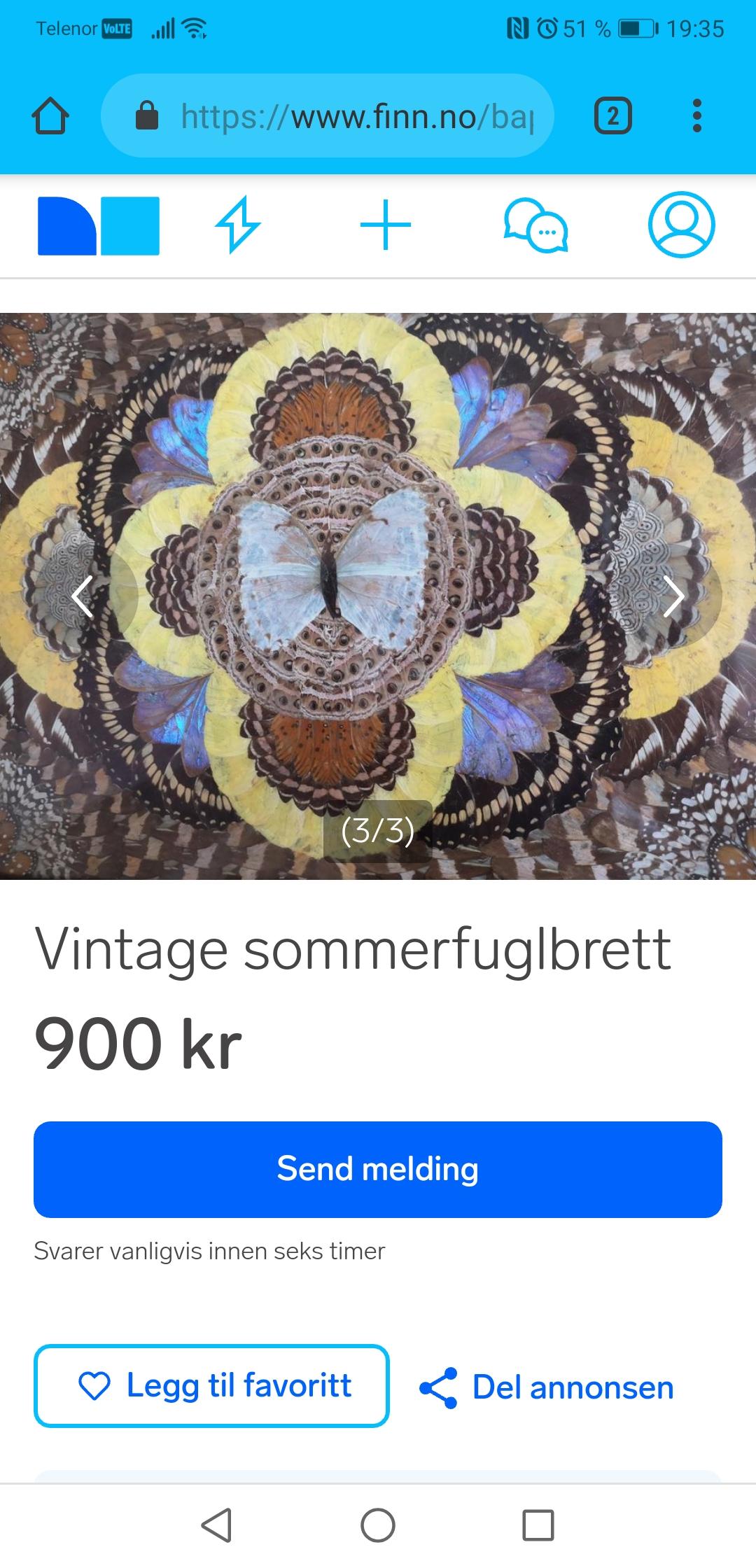Open the browser overflow menu
Viewport: 756px width, 1568px height.
pyautogui.click(x=696, y=116)
